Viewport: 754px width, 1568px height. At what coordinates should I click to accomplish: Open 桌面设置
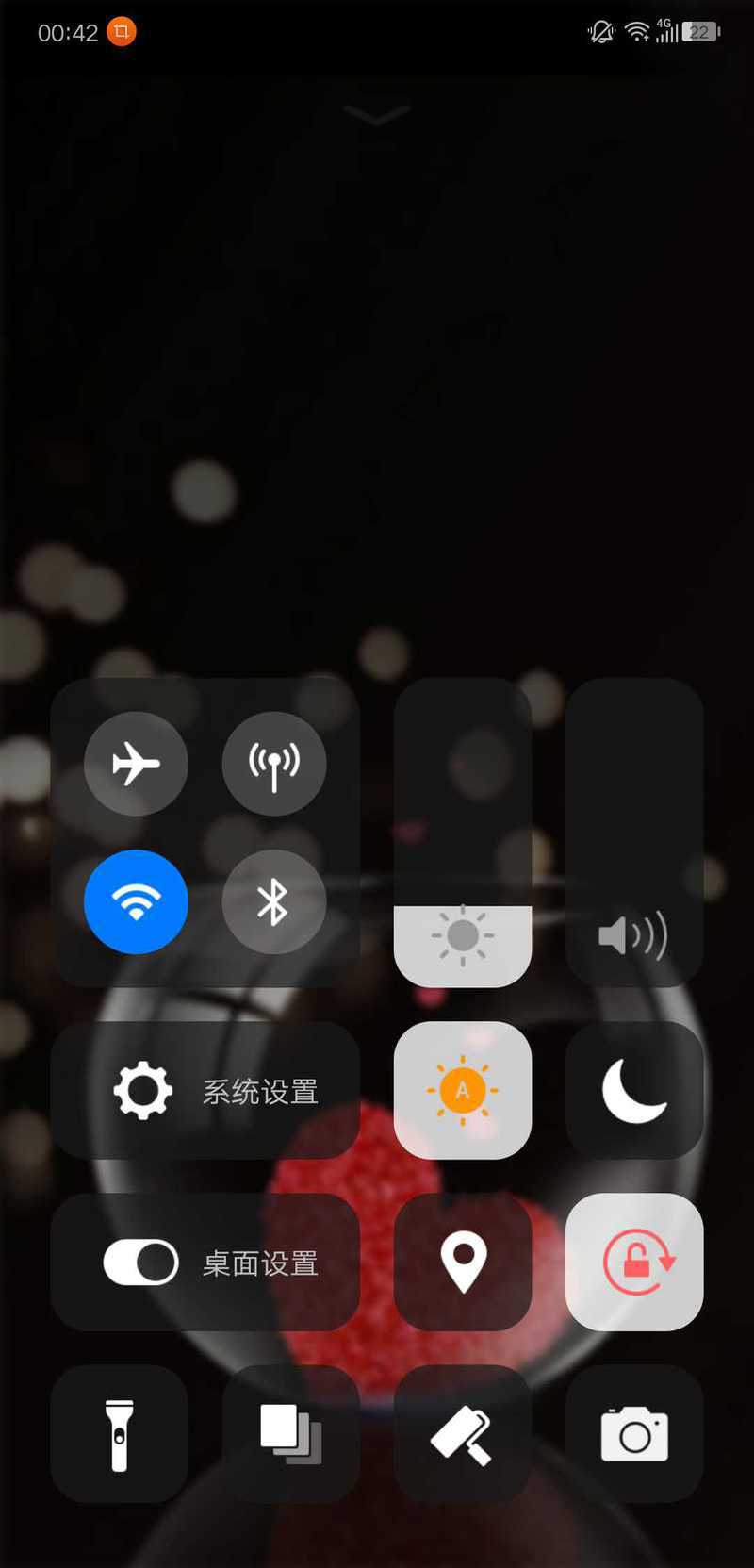coord(205,1263)
